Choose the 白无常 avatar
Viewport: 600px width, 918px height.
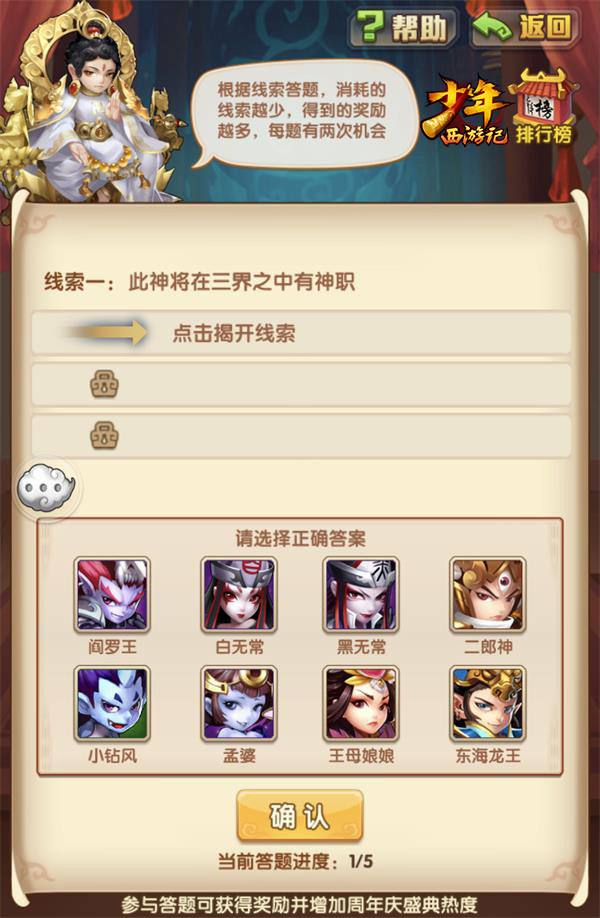(239, 594)
